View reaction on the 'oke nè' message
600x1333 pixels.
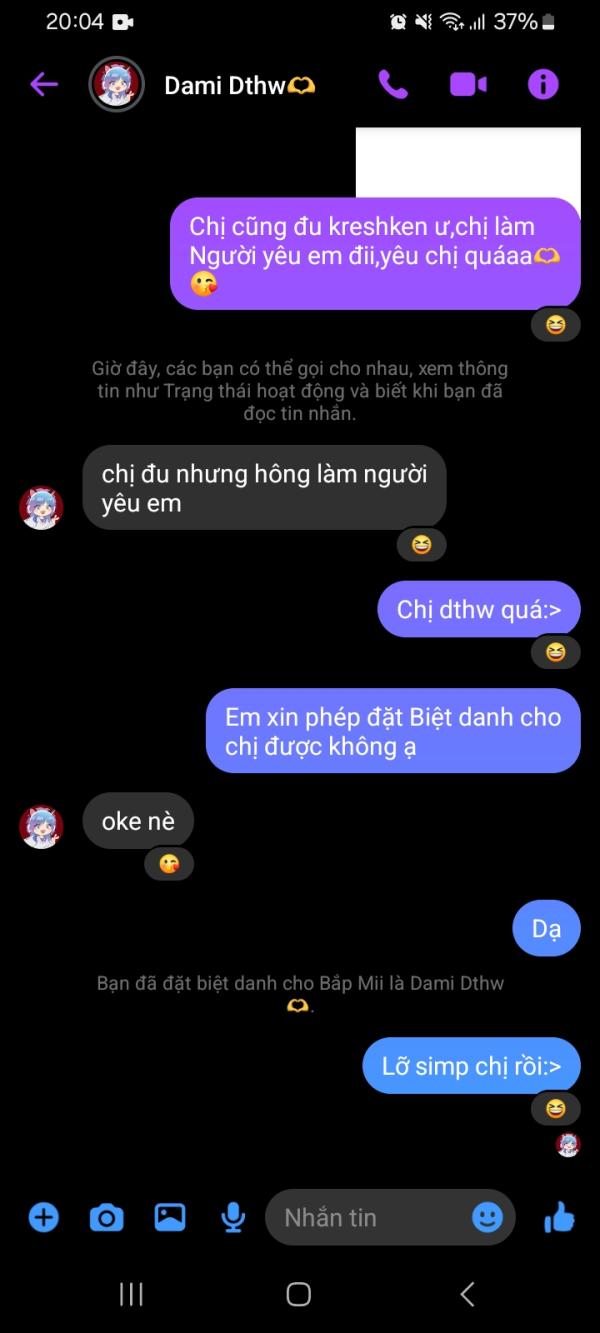[x=169, y=864]
